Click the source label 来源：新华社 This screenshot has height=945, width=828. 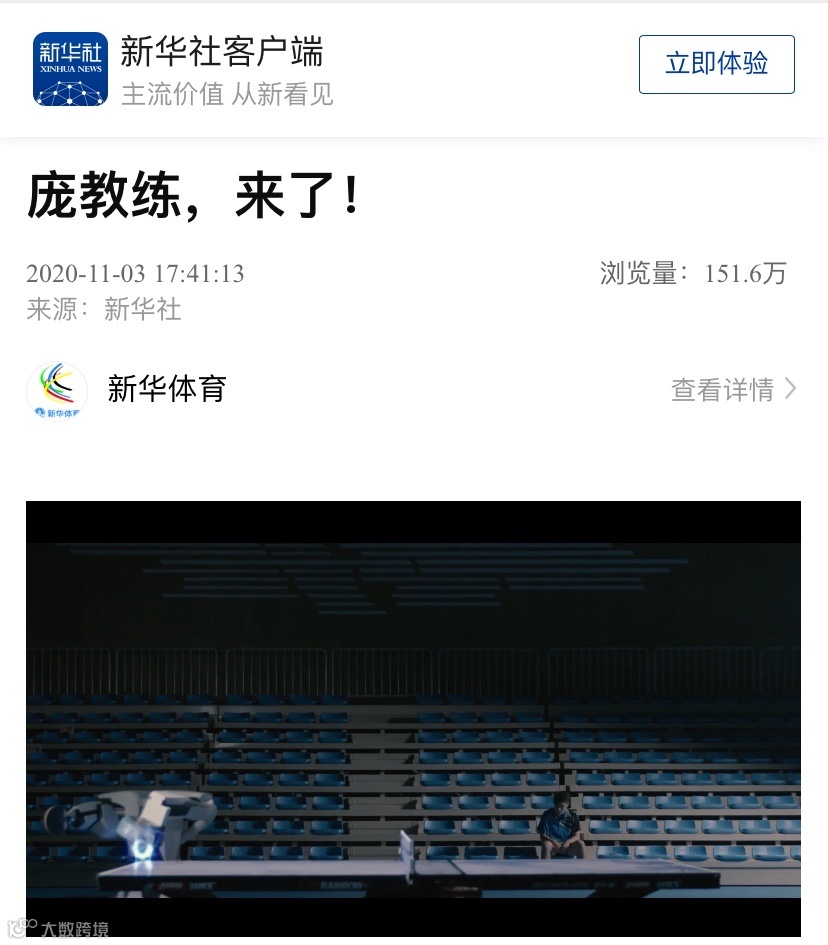pos(103,310)
